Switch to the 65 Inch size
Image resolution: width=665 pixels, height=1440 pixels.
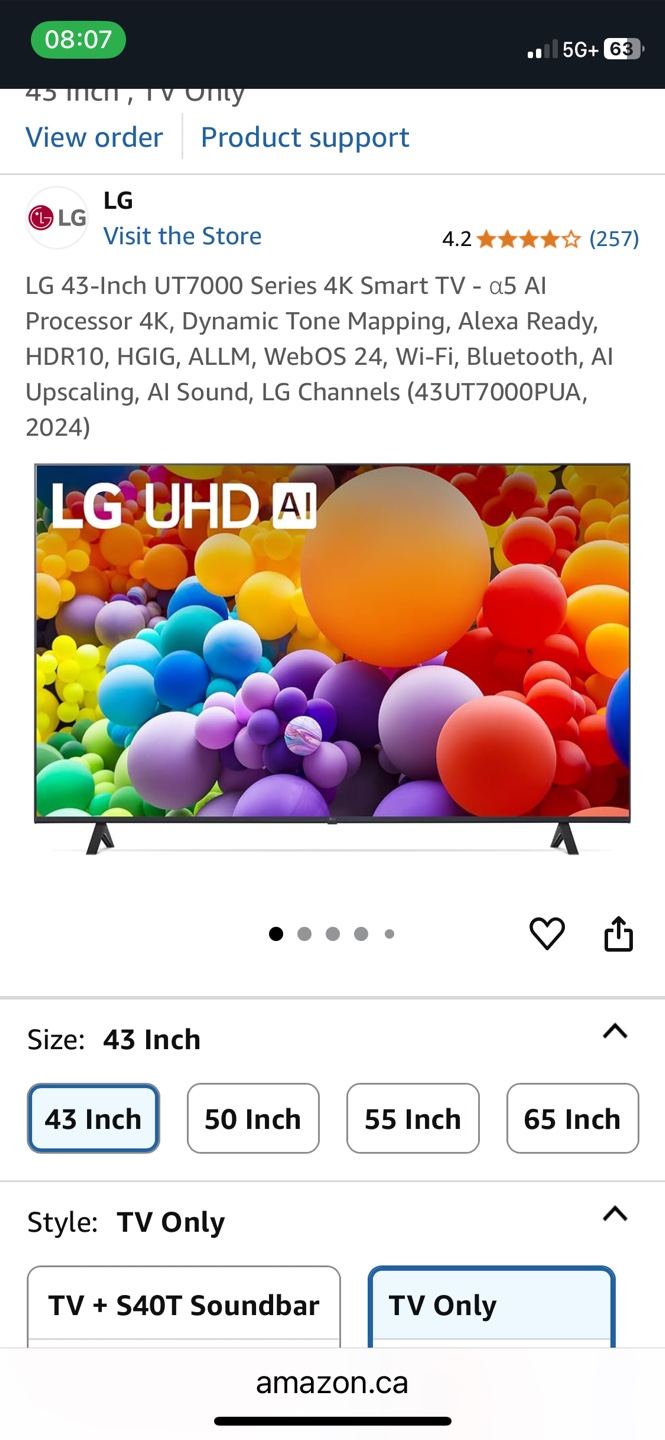pyautogui.click(x=572, y=1119)
